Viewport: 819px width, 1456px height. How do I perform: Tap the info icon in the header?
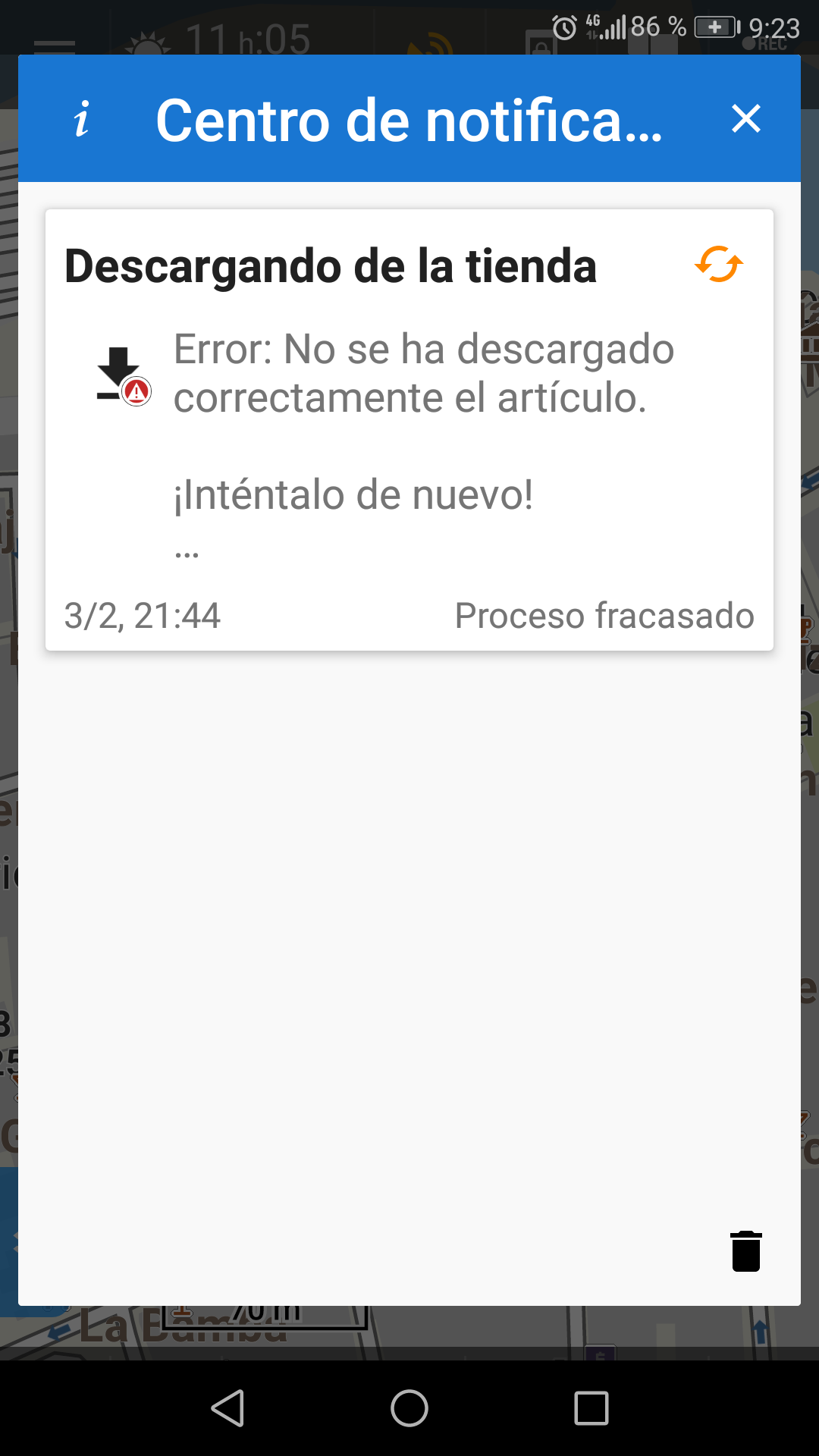[x=81, y=119]
